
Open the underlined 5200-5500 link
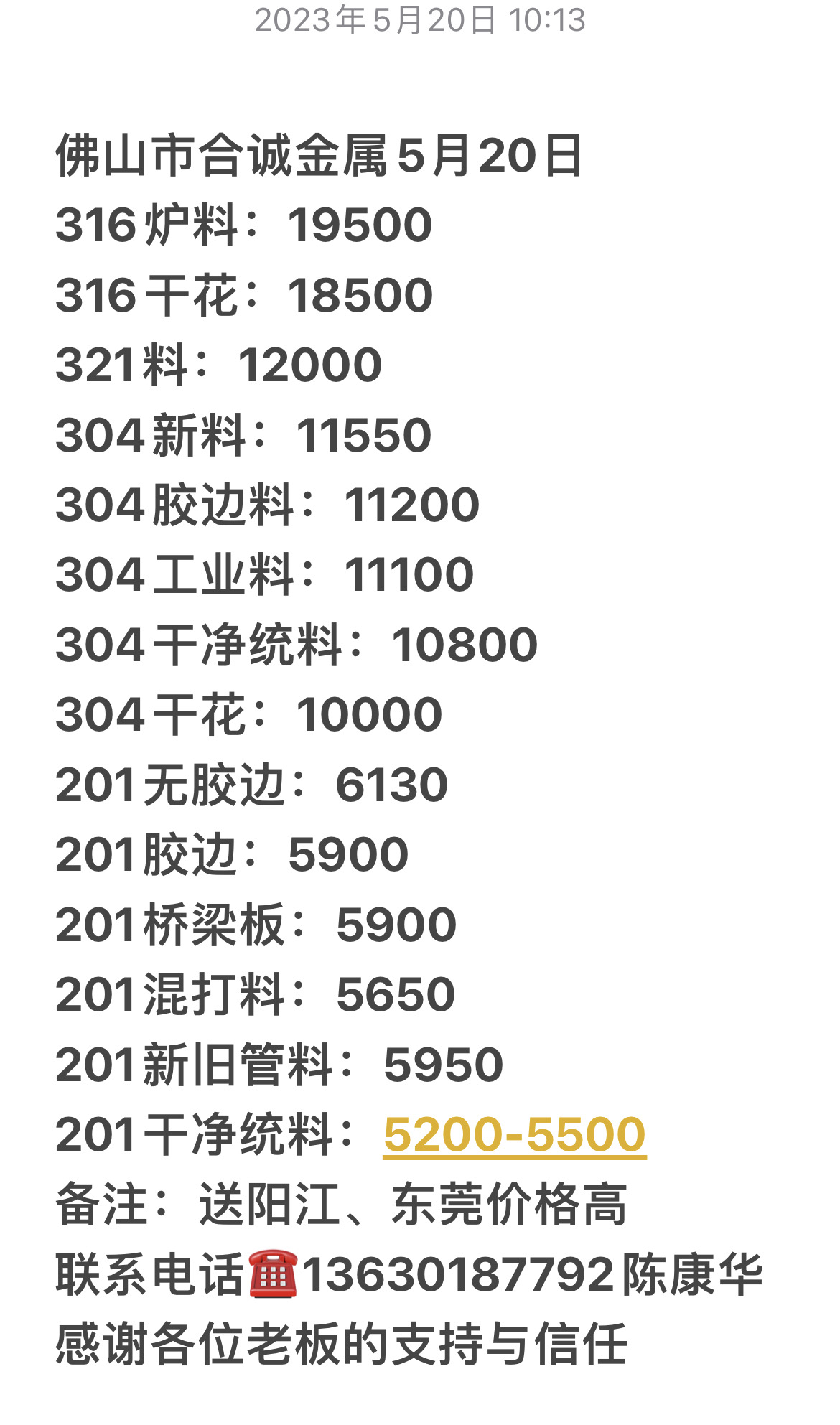coord(514,1135)
